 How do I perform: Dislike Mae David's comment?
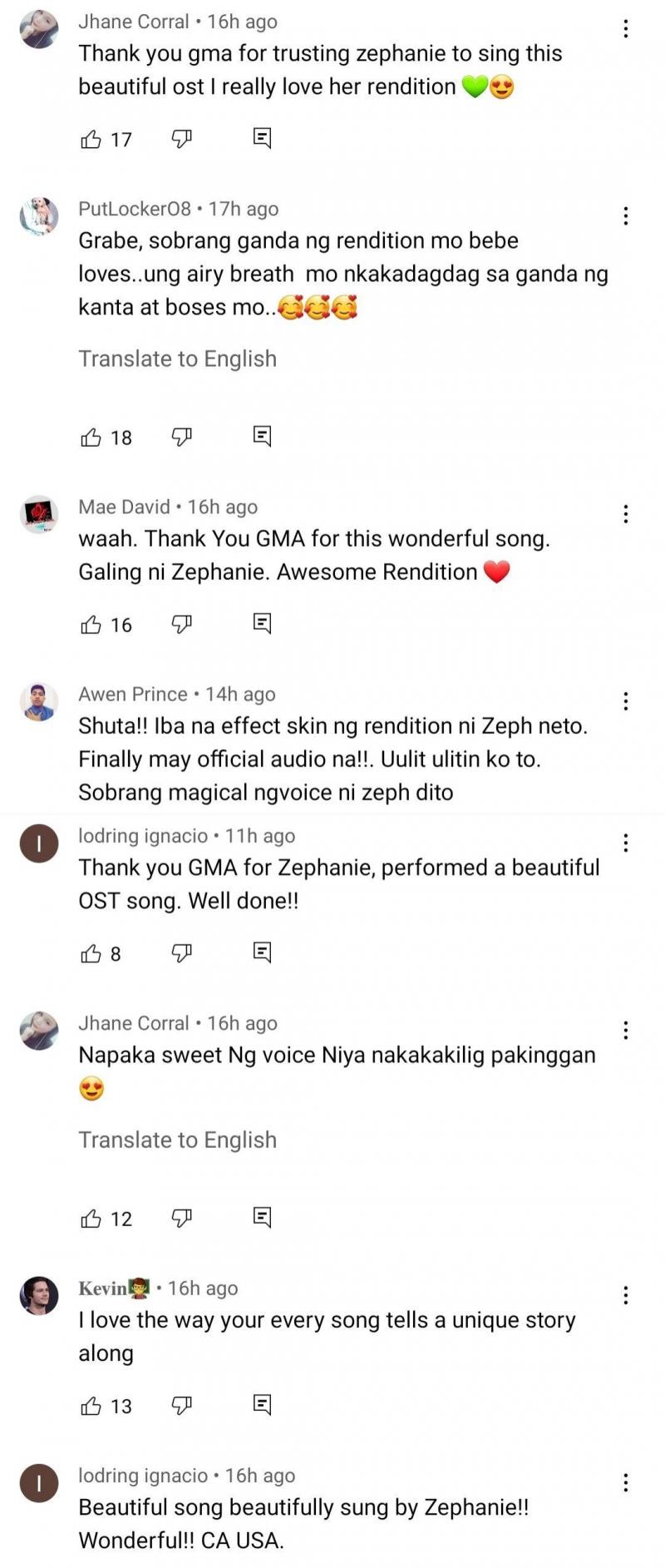coord(181,624)
